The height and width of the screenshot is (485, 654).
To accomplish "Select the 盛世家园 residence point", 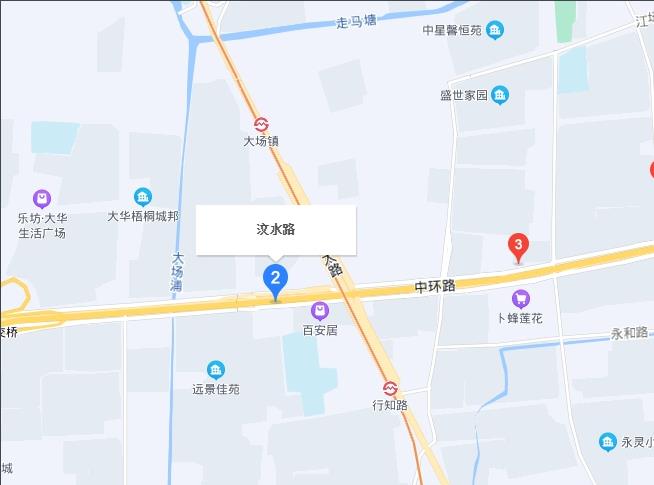I will pyautogui.click(x=500, y=96).
